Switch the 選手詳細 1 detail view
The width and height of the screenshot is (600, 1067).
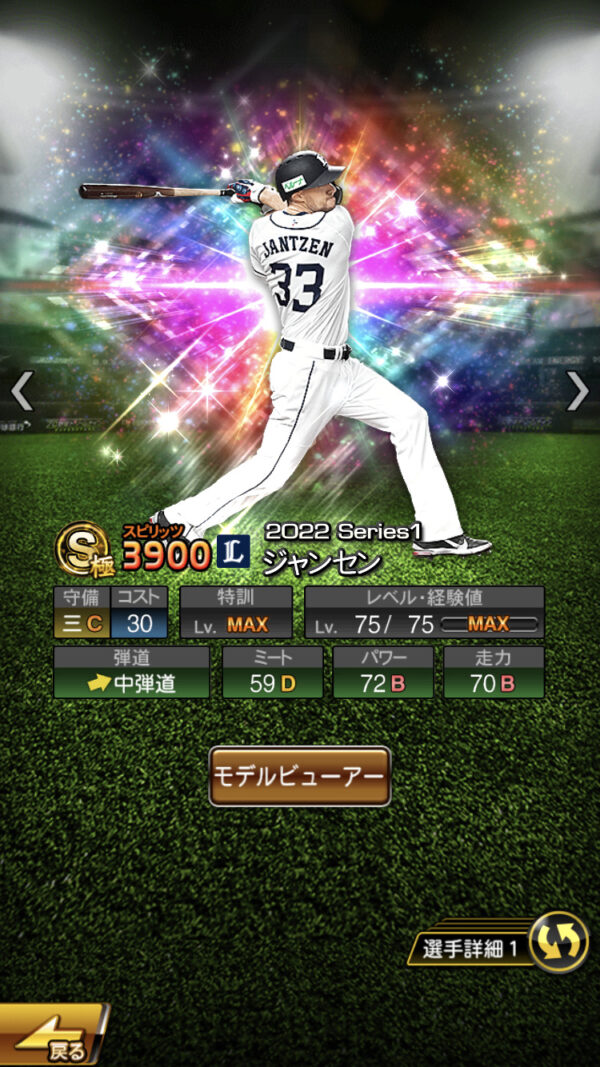point(558,943)
